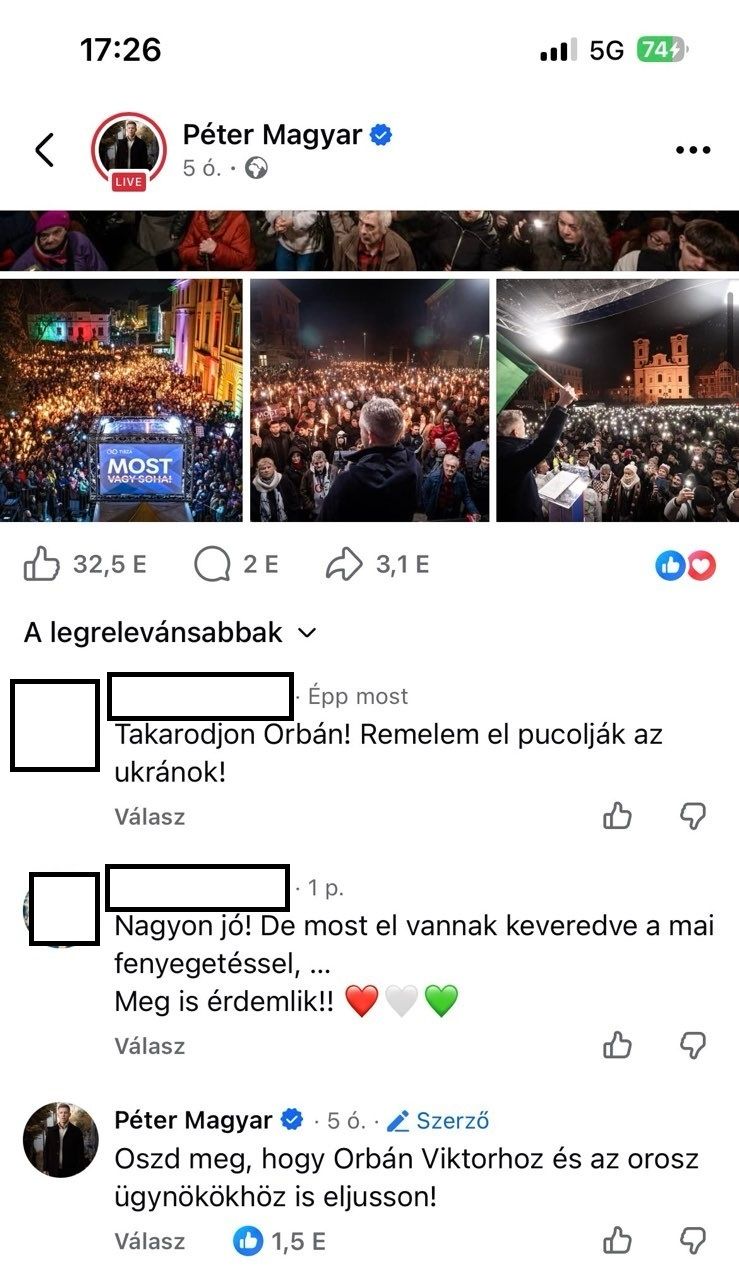Open Péter Magyar's profile name link
The width and height of the screenshot is (739, 1268).
point(272,134)
